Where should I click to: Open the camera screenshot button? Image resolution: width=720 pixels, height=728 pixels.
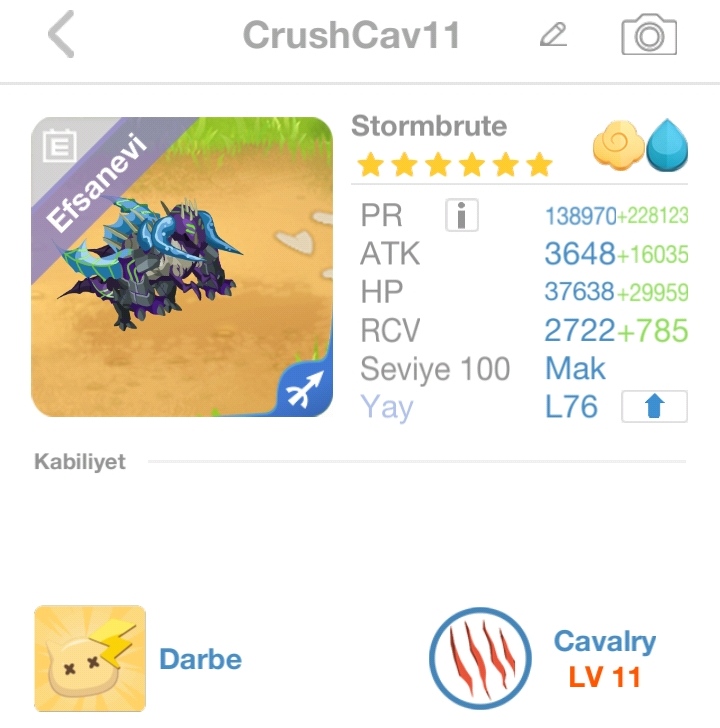pyautogui.click(x=649, y=36)
